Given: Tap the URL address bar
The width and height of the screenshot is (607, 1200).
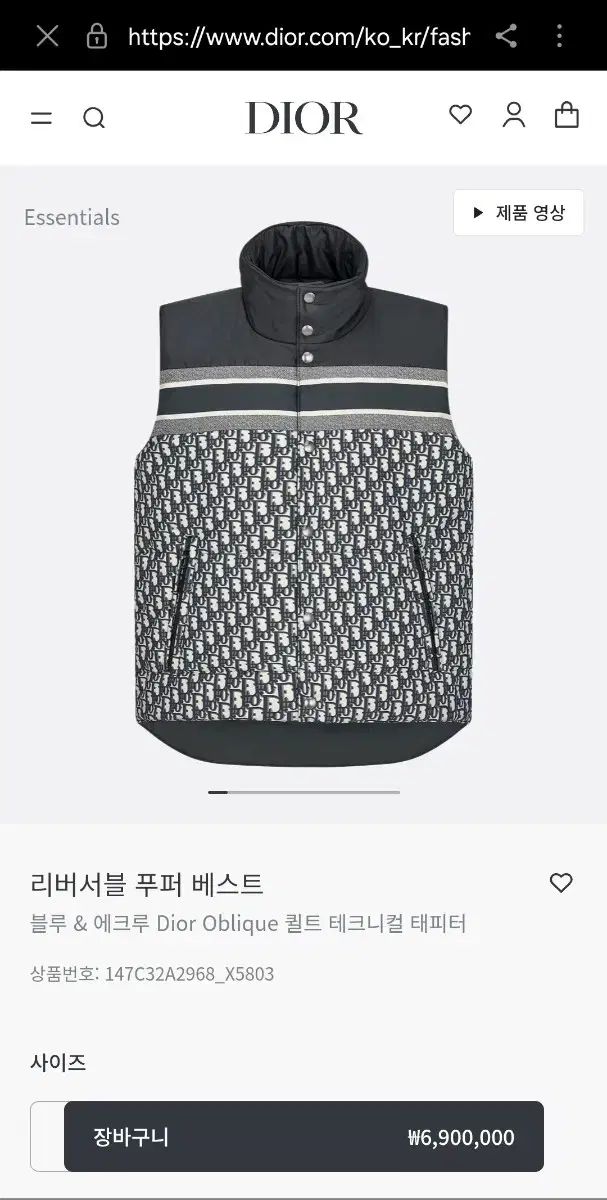Looking at the screenshot, I should (x=298, y=37).
